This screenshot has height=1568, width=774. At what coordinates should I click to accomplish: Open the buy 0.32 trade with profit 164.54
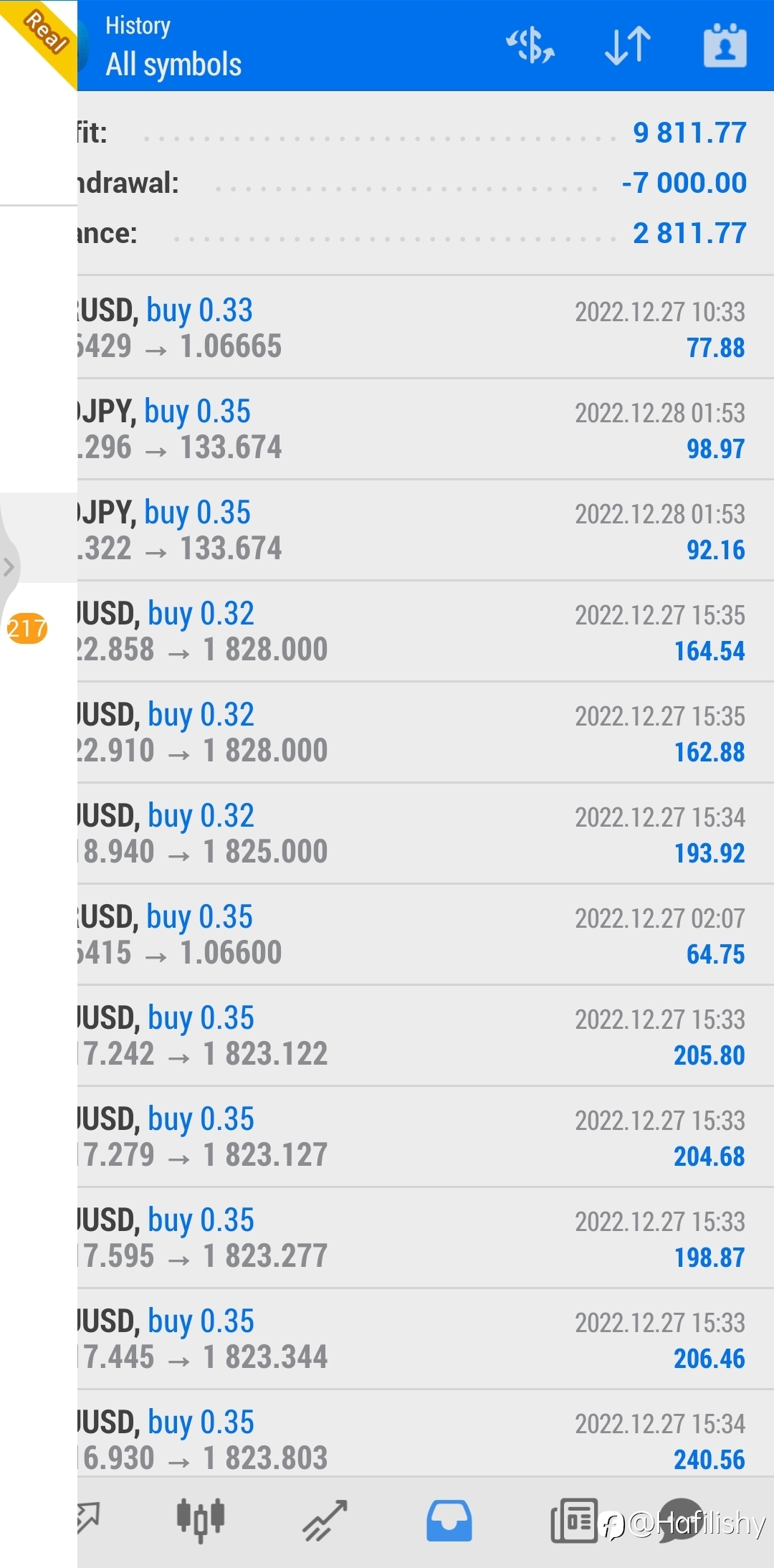pyautogui.click(x=426, y=631)
